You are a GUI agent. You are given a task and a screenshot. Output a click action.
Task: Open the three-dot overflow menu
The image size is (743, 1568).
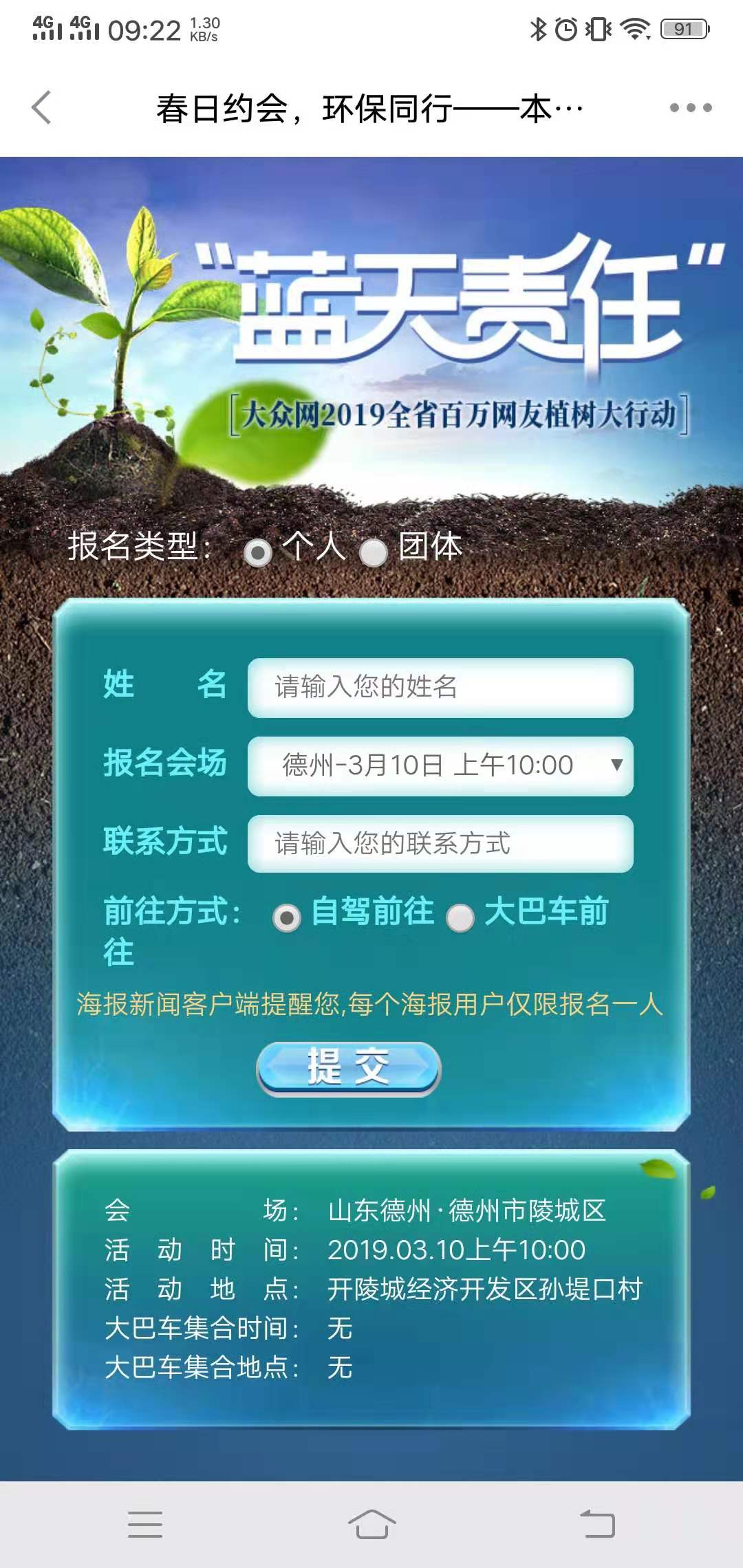coord(690,108)
